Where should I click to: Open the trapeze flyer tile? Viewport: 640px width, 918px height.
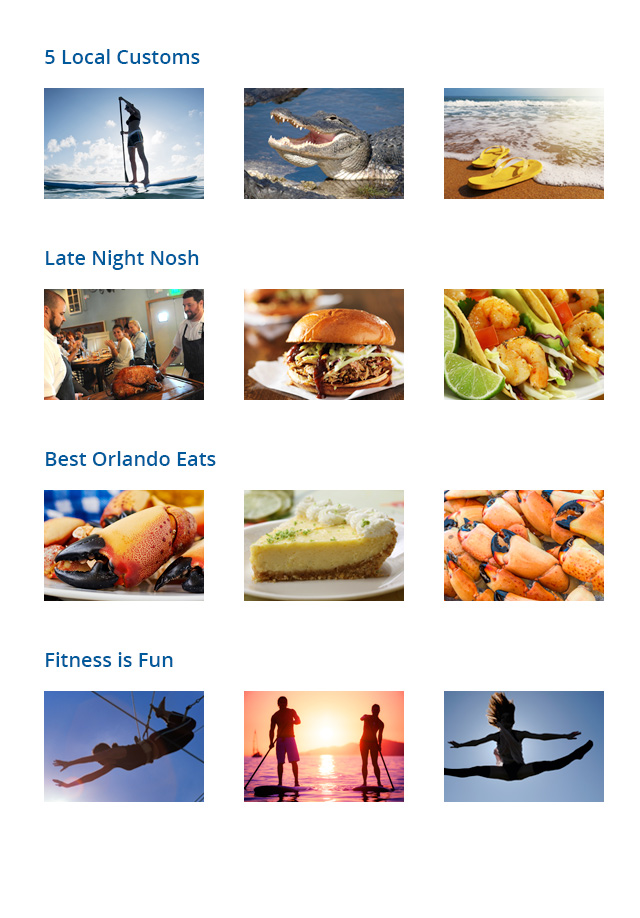click(x=124, y=746)
